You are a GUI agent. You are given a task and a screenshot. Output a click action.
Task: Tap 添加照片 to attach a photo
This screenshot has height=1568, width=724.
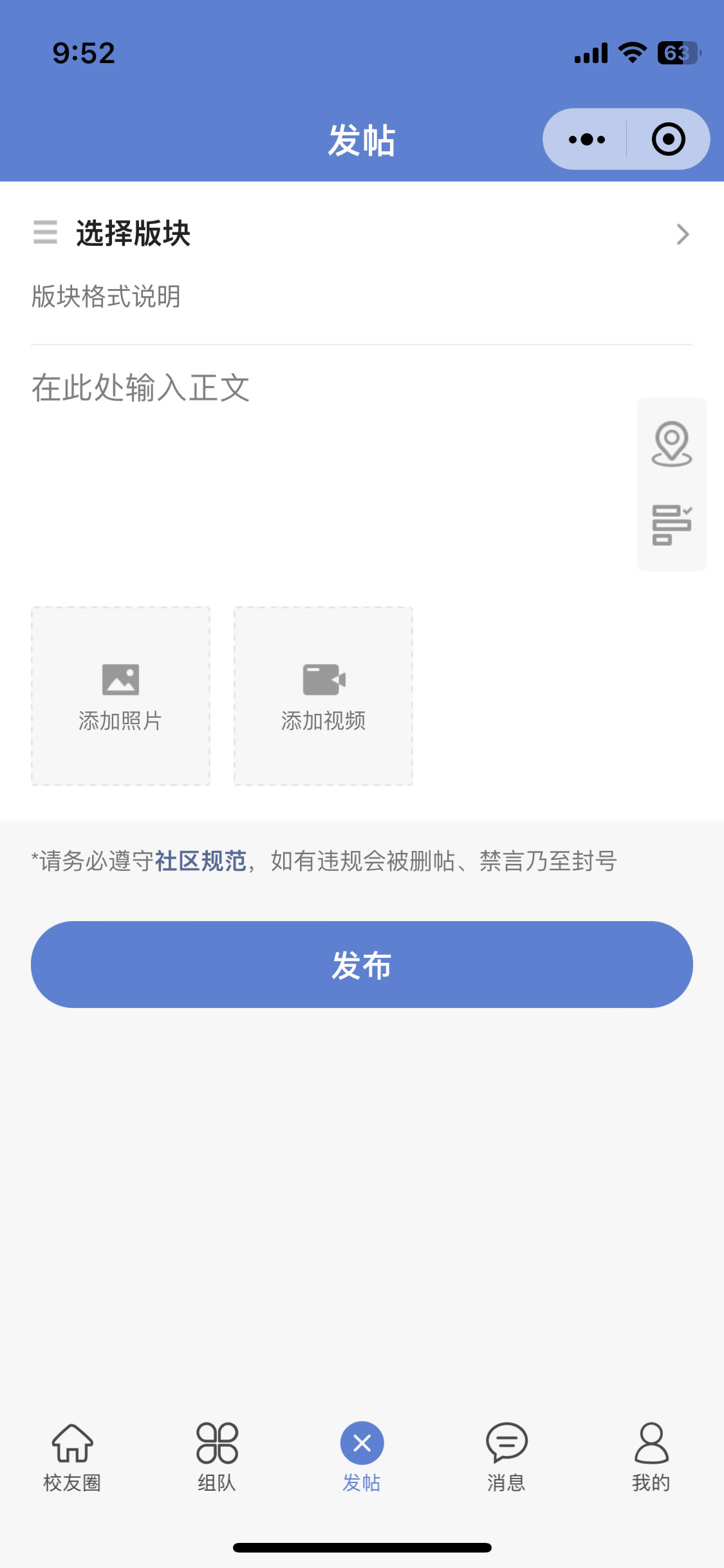click(x=120, y=696)
